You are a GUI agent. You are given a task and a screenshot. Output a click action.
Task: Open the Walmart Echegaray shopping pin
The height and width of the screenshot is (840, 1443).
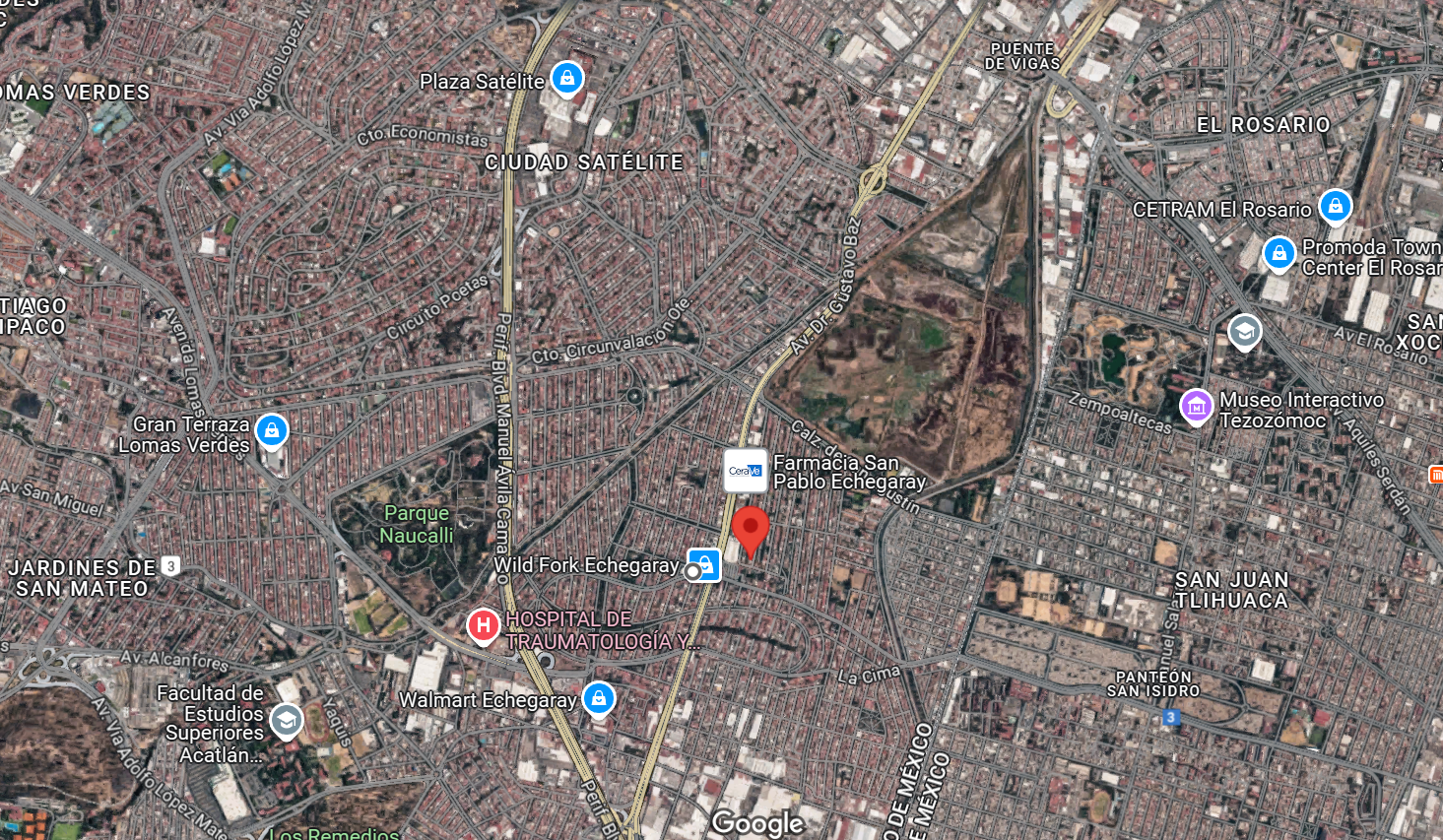[x=598, y=699]
